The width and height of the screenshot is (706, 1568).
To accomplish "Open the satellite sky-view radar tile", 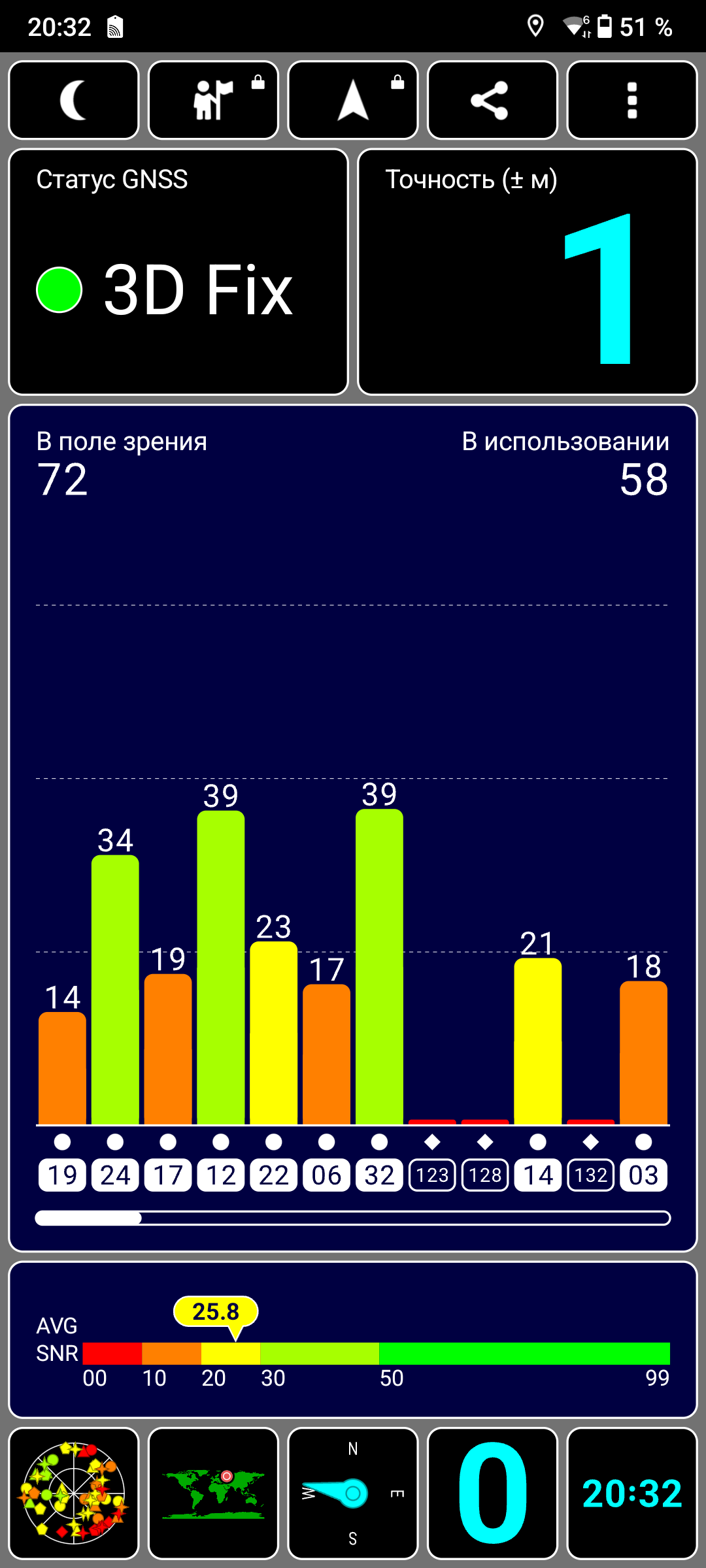I will (x=74, y=1494).
